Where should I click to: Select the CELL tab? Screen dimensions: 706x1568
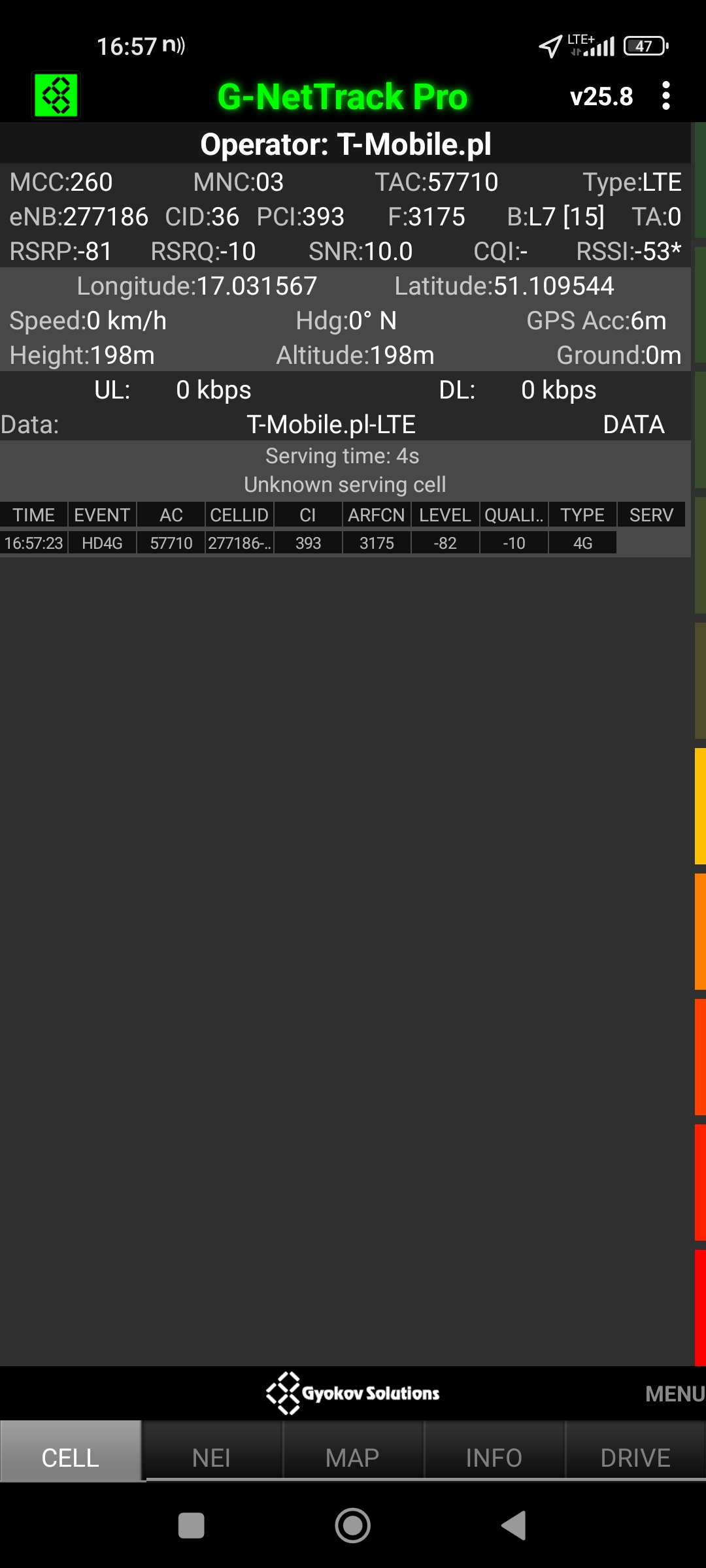tap(71, 1458)
